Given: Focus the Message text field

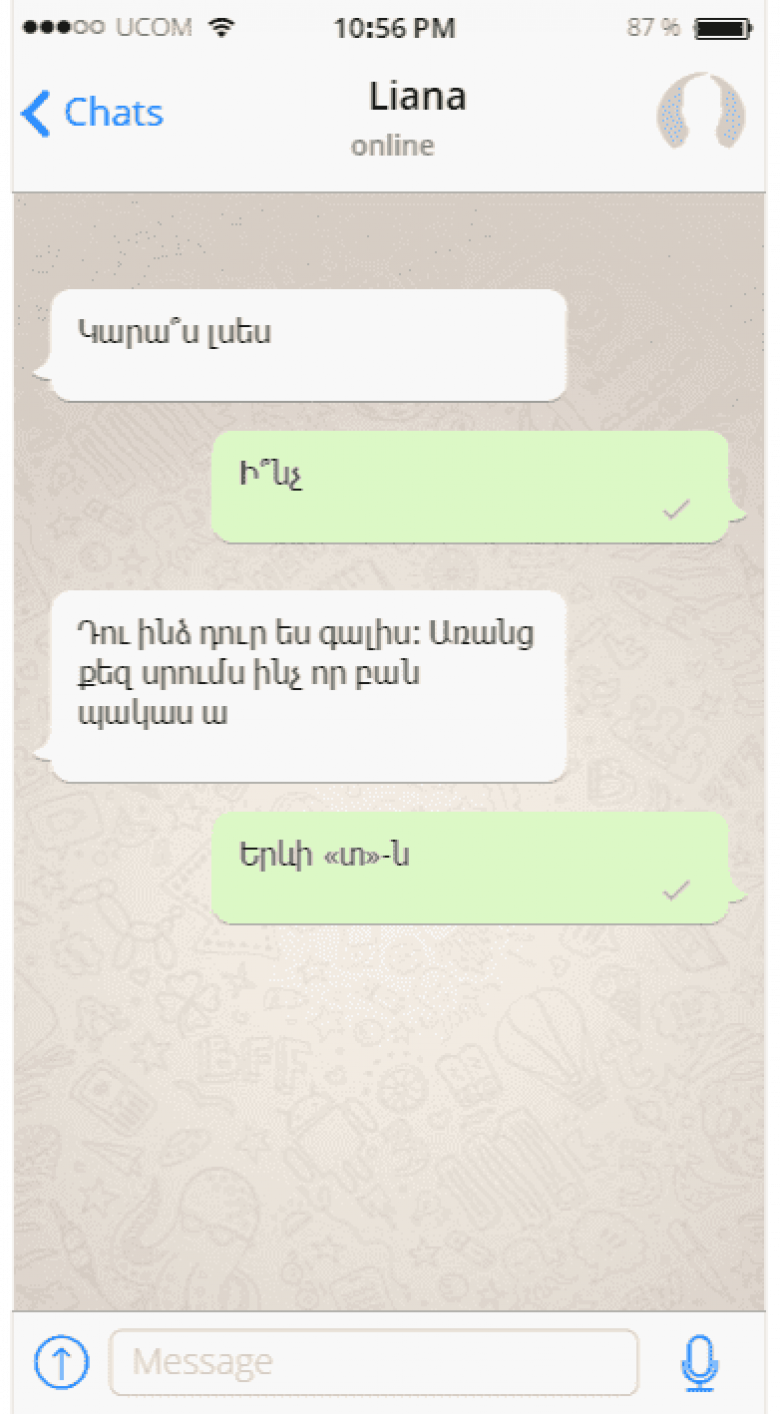Looking at the screenshot, I should tap(372, 1361).
